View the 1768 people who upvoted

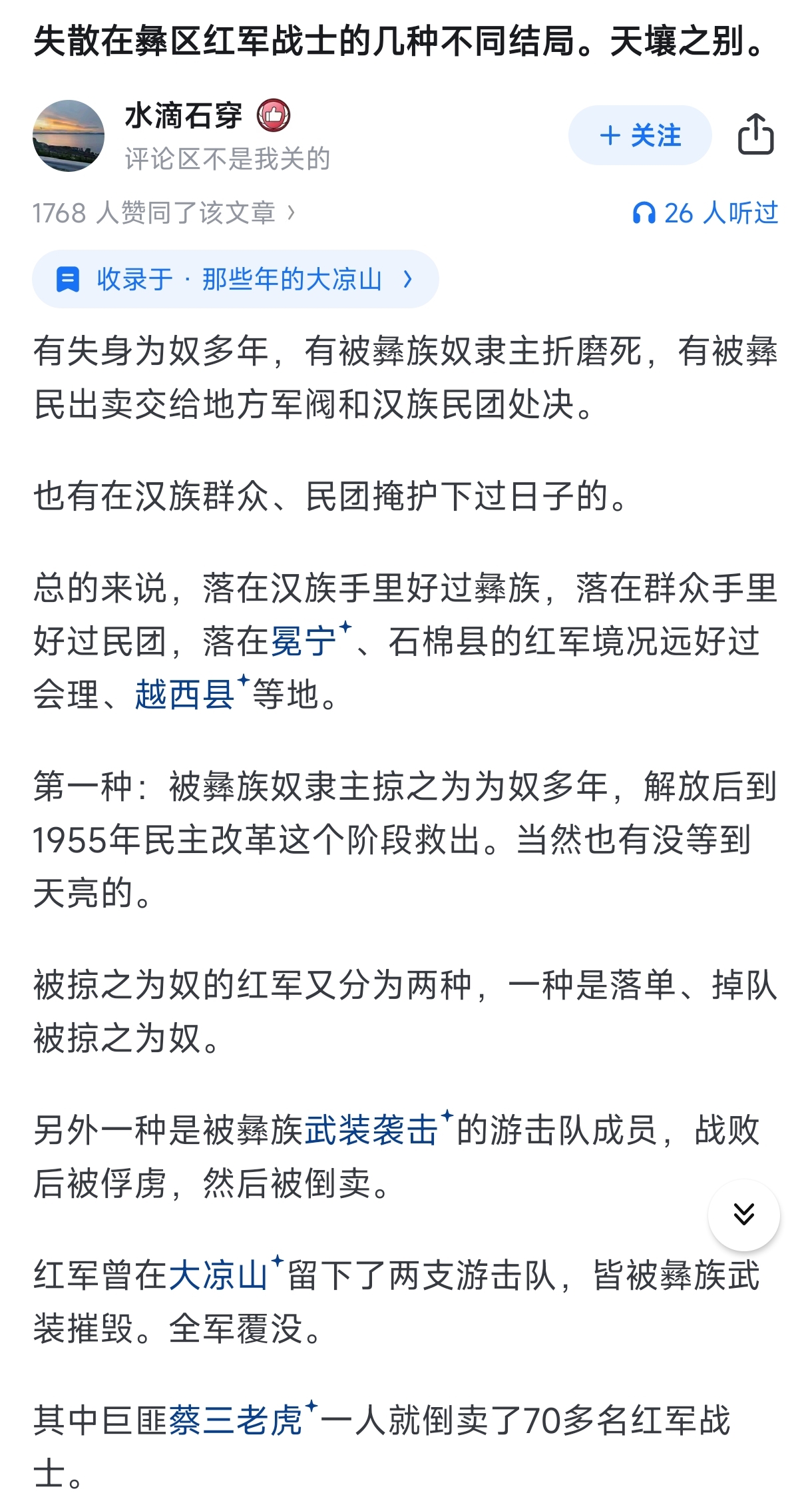(x=164, y=213)
